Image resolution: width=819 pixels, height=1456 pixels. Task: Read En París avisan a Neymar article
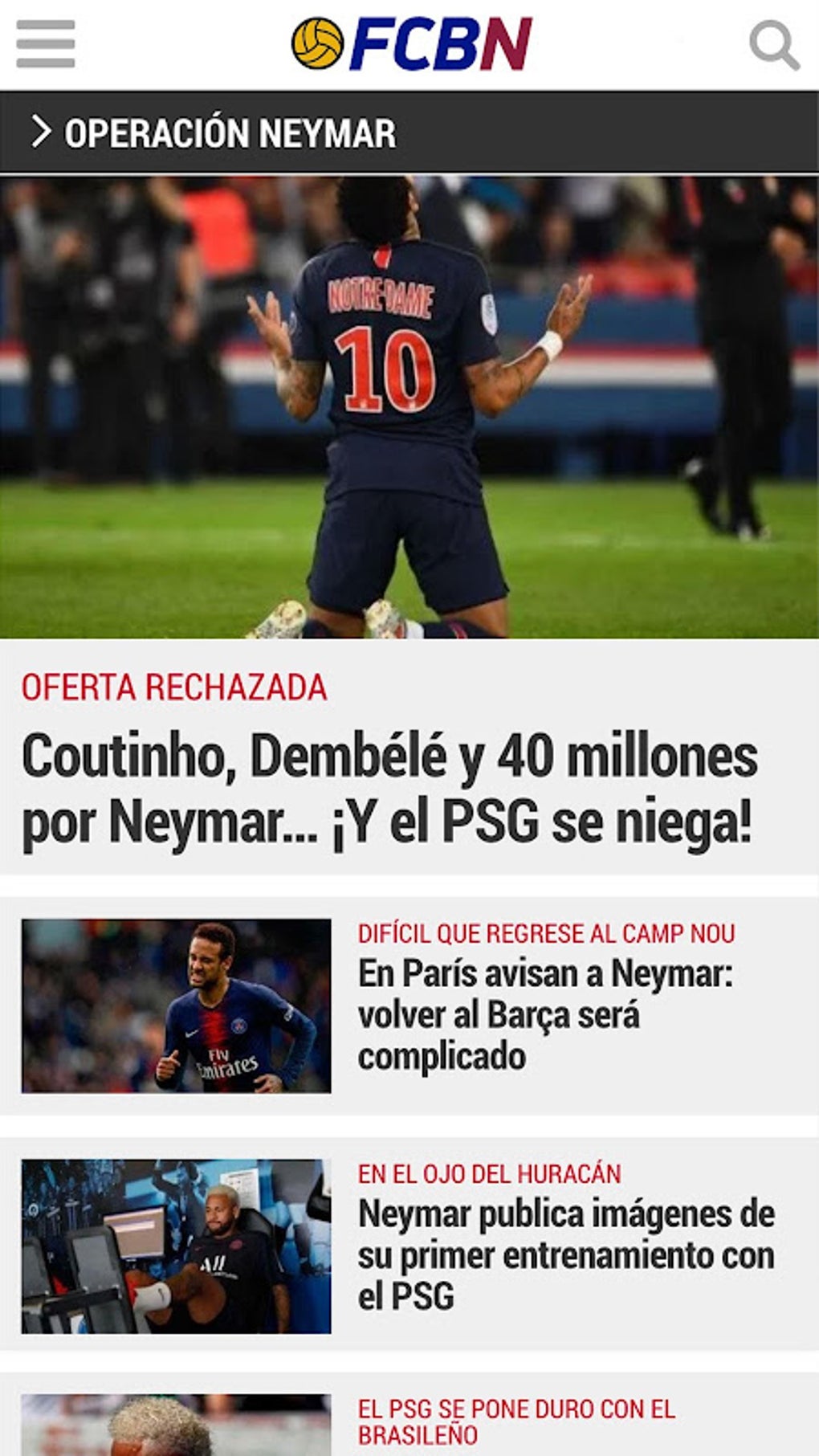click(x=545, y=1014)
